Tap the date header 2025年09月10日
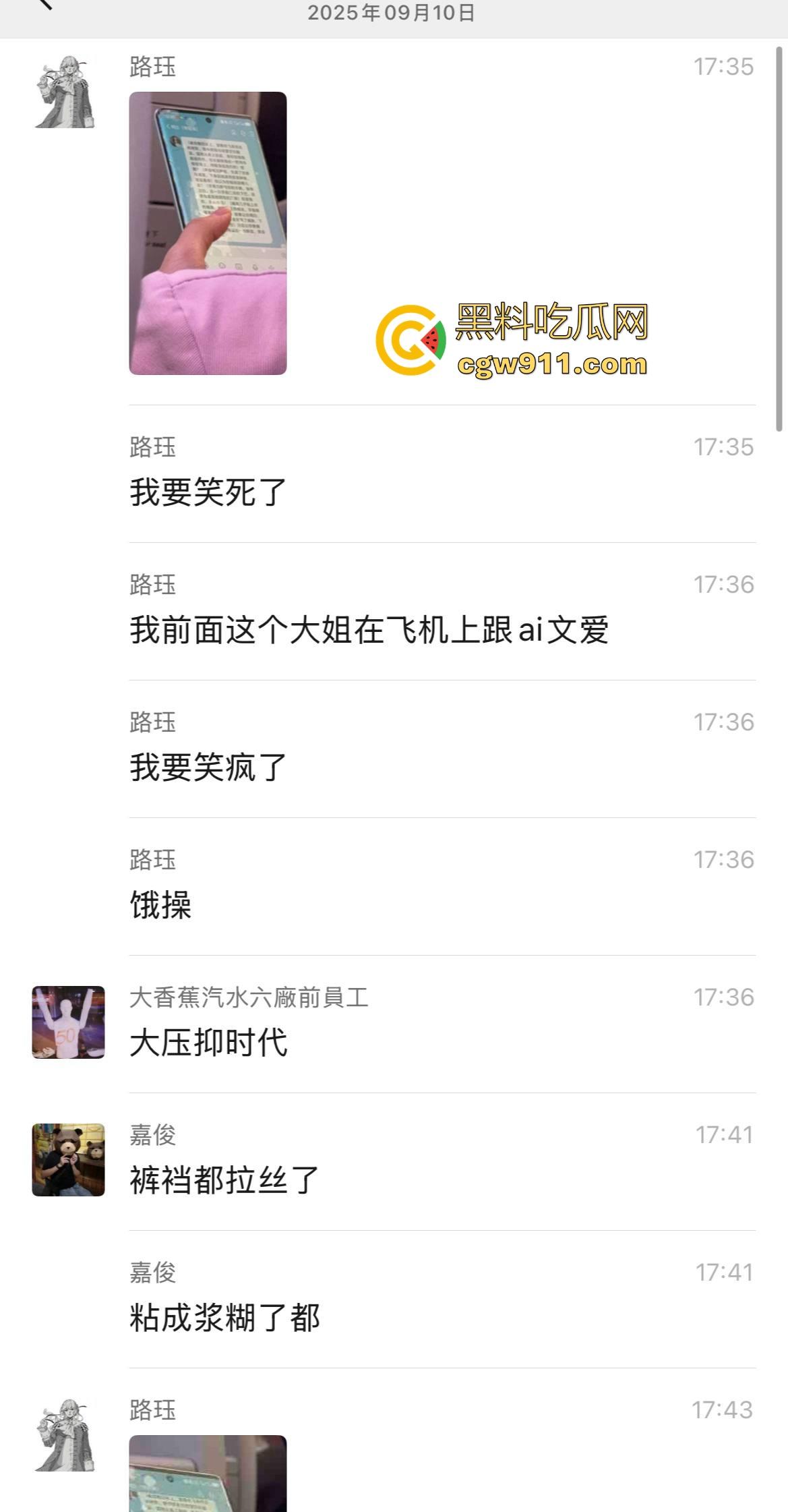This screenshot has width=788, height=1512. [x=391, y=12]
